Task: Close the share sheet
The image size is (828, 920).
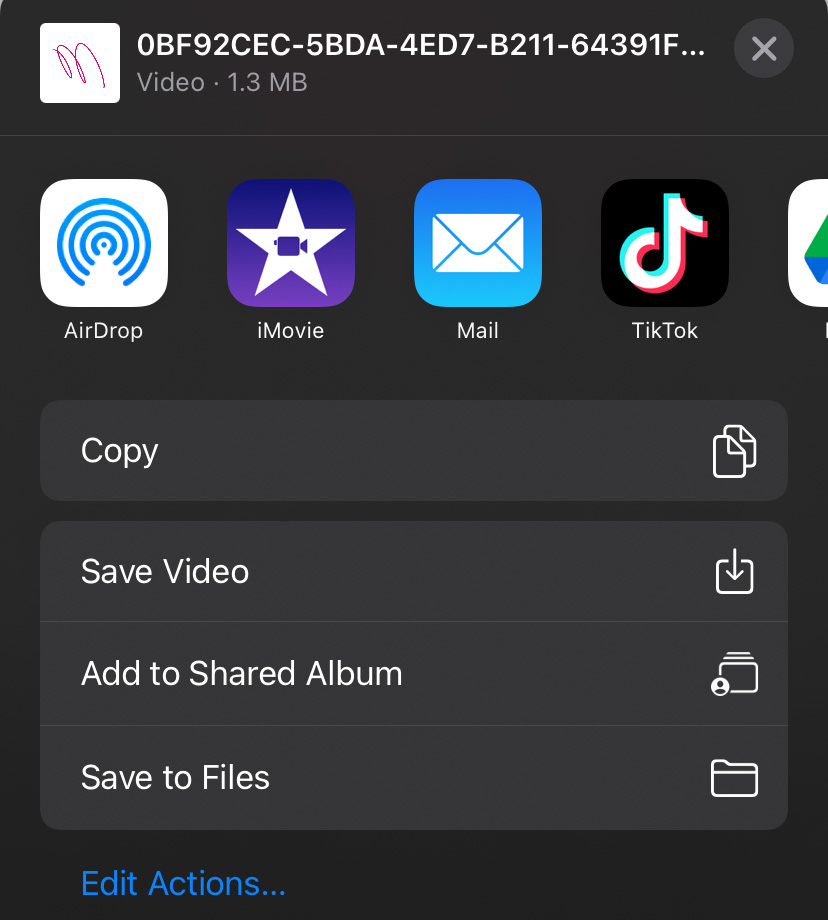Action: click(764, 48)
